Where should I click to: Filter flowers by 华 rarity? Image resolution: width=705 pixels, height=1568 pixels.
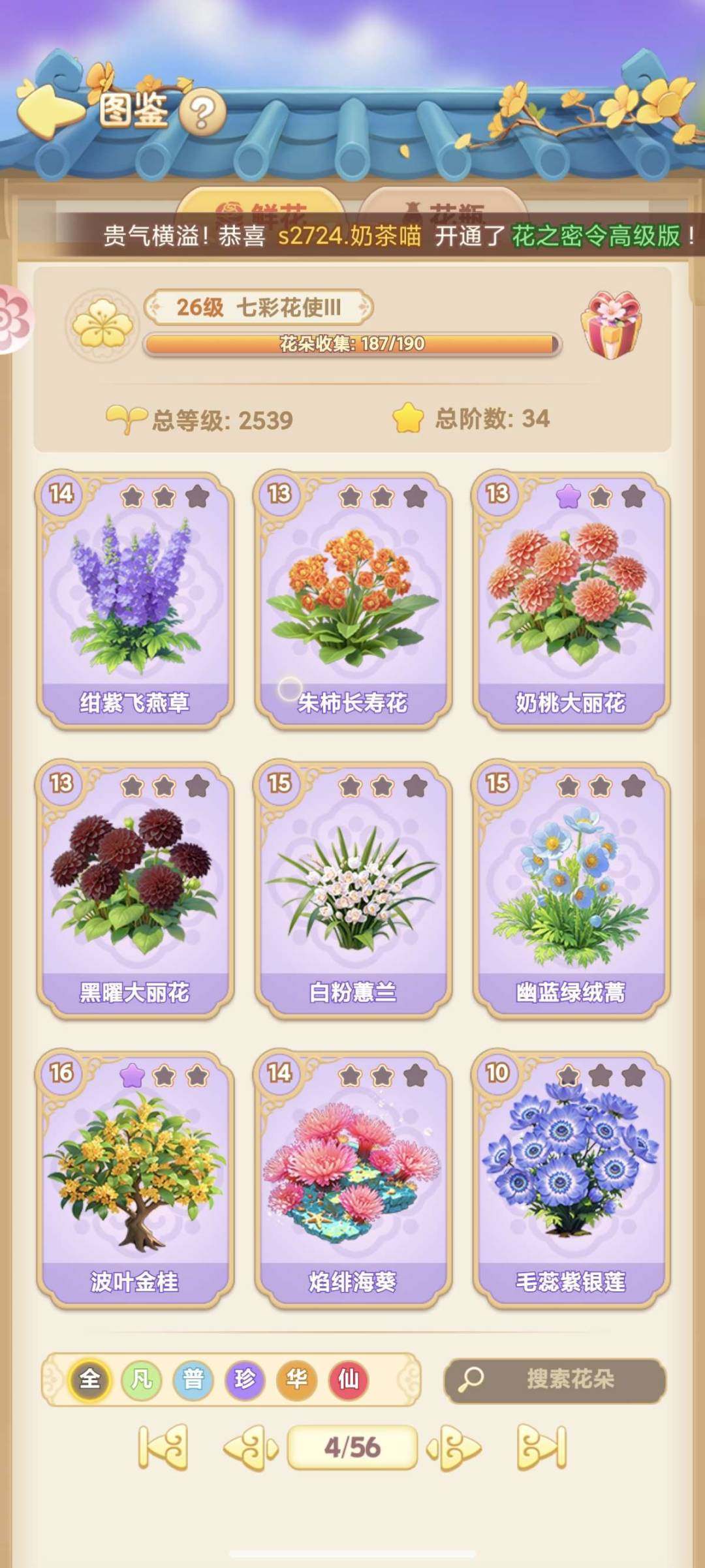tap(296, 1379)
